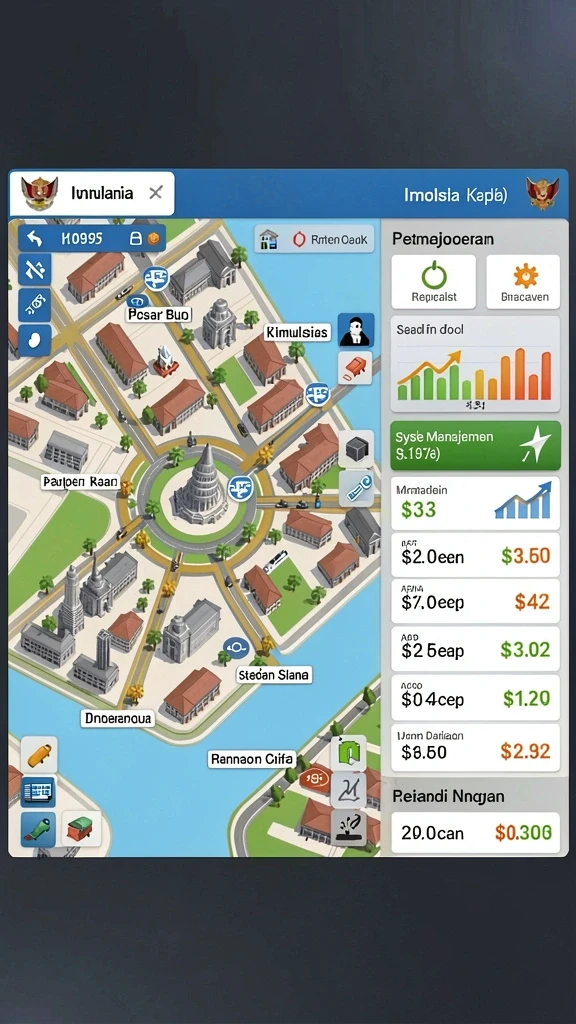The image size is (576, 1024).
Task: Tap the Repicalst power button
Action: click(434, 281)
